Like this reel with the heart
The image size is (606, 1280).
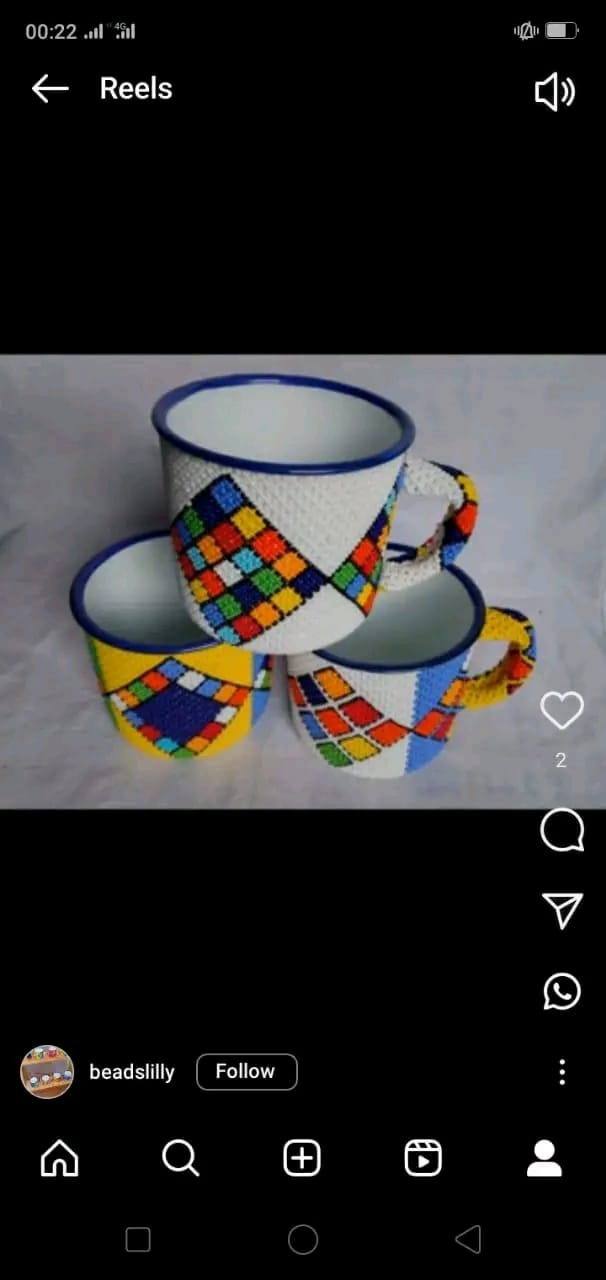(561, 711)
